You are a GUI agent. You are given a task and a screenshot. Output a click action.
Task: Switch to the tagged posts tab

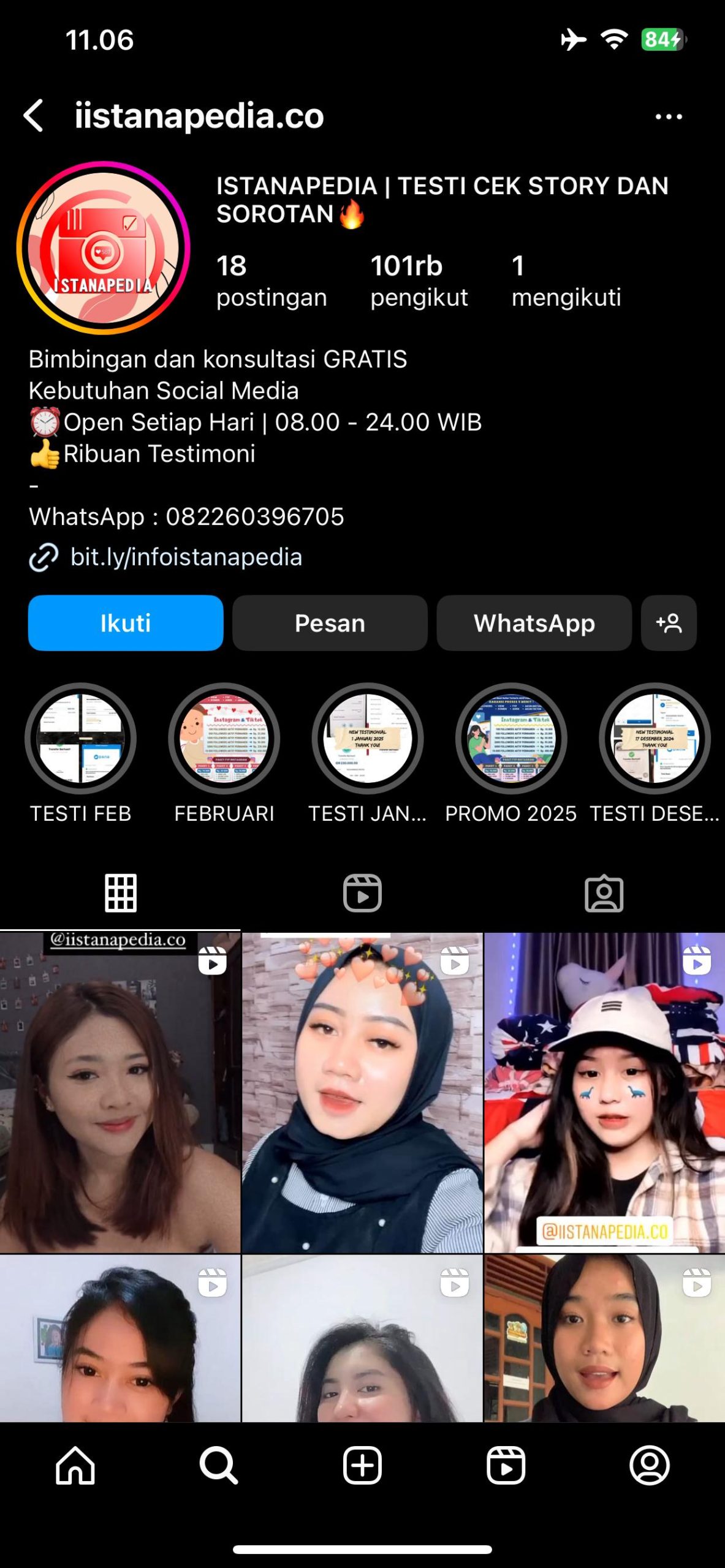[x=604, y=894]
